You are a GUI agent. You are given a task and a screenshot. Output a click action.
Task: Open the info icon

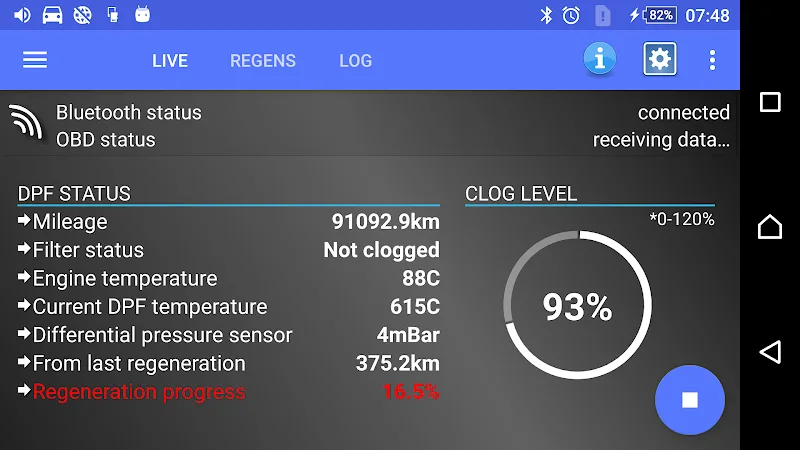(x=600, y=59)
